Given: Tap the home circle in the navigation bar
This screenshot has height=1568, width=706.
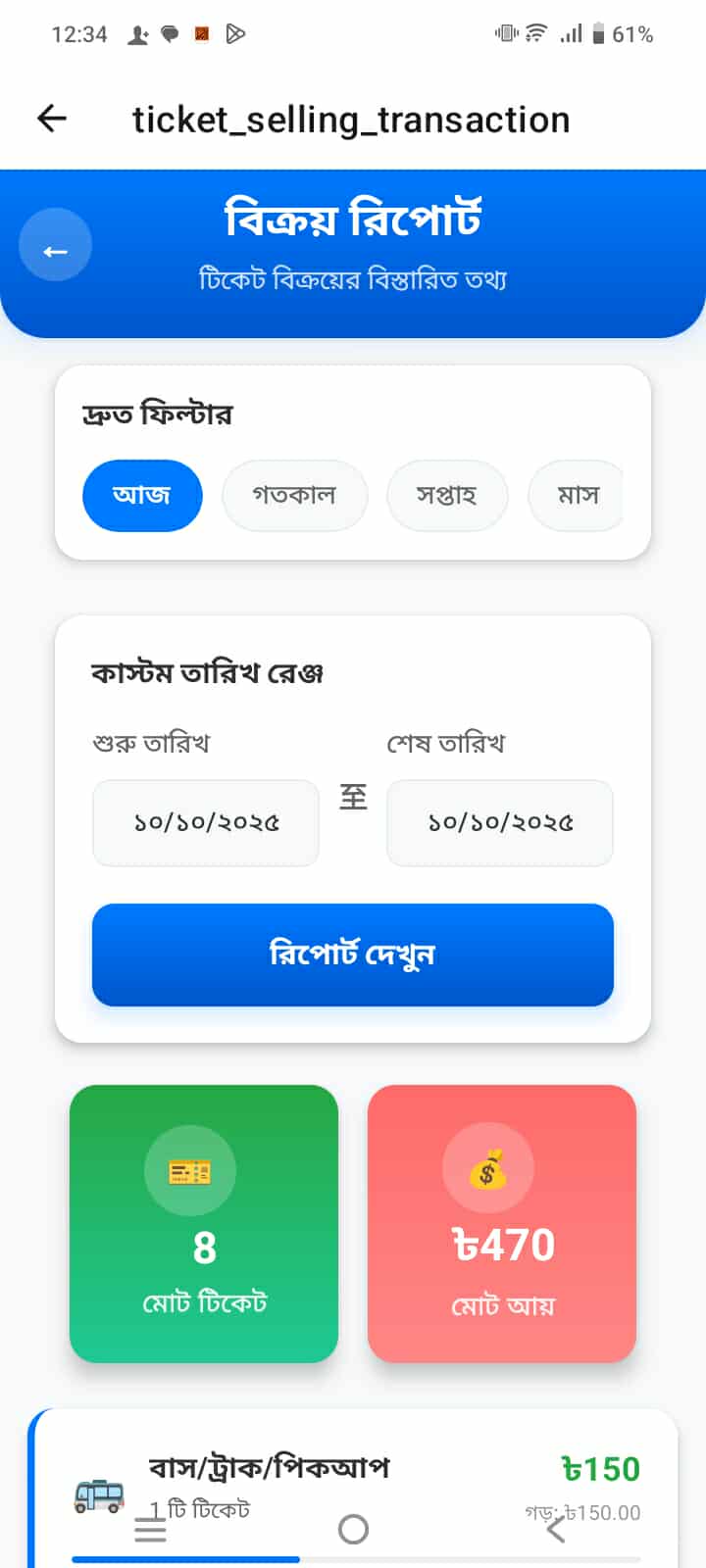Looking at the screenshot, I should click(353, 1530).
